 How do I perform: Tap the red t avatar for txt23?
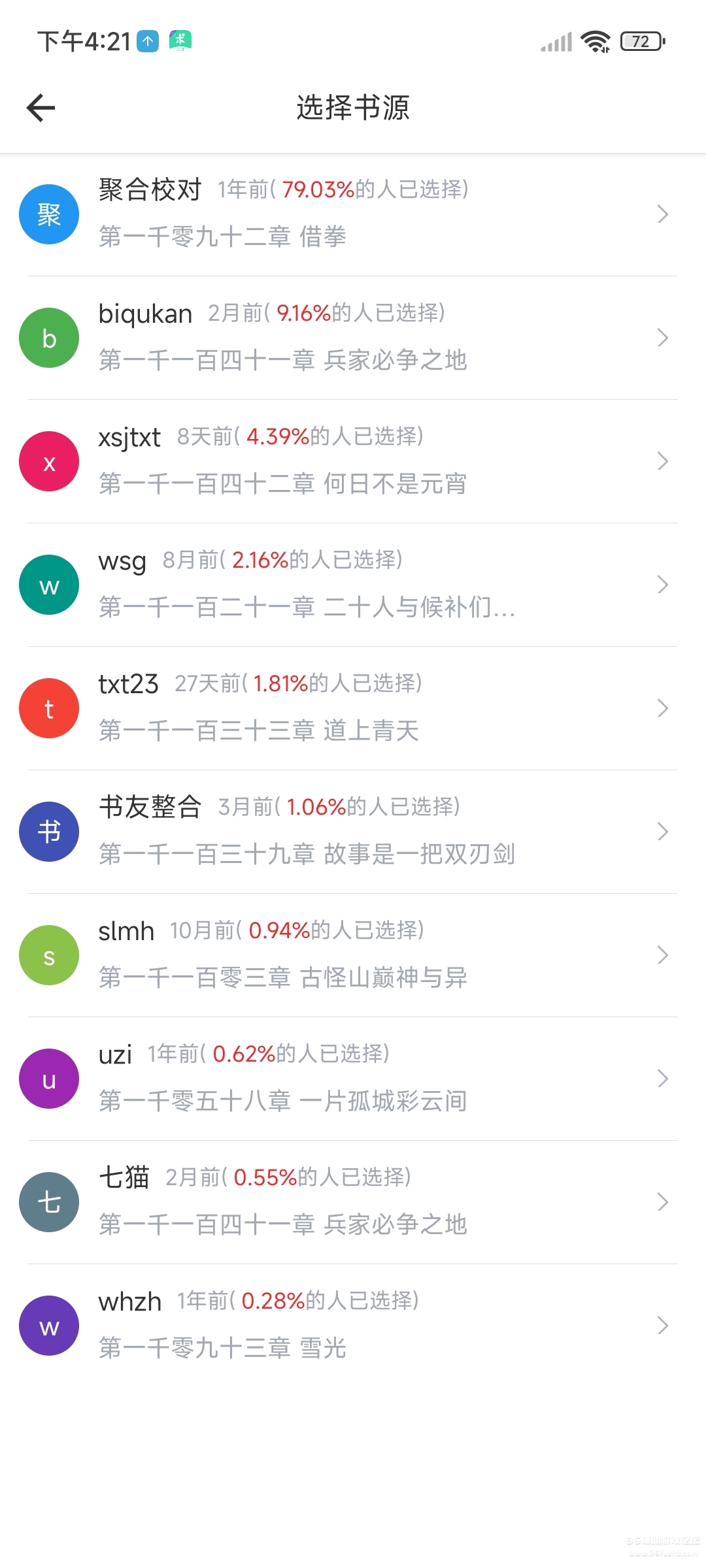click(49, 708)
